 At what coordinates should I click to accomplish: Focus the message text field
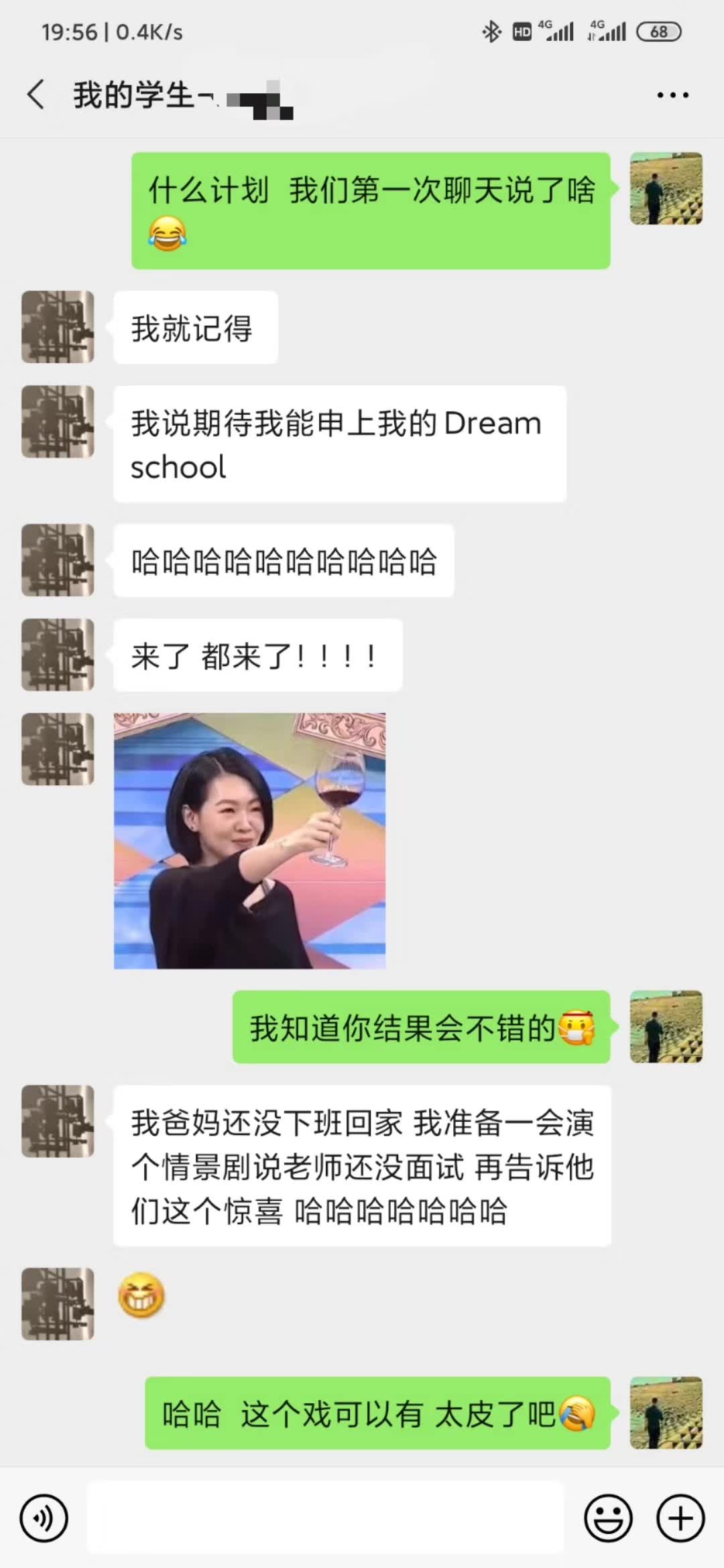pyautogui.click(x=326, y=1518)
